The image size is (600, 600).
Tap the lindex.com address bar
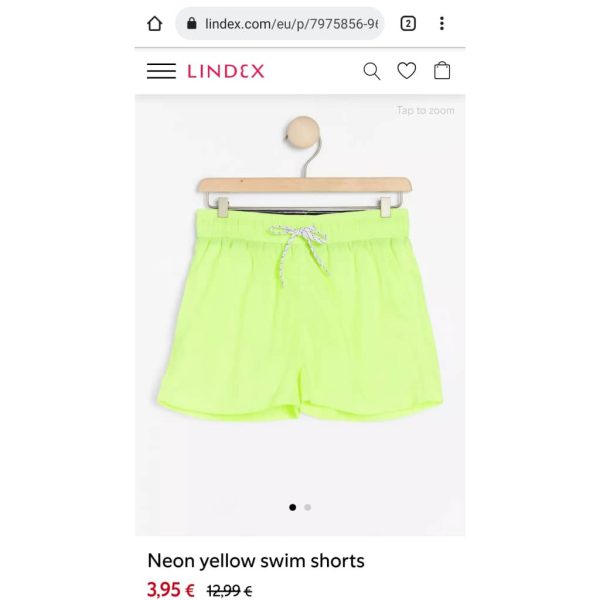pos(281,23)
